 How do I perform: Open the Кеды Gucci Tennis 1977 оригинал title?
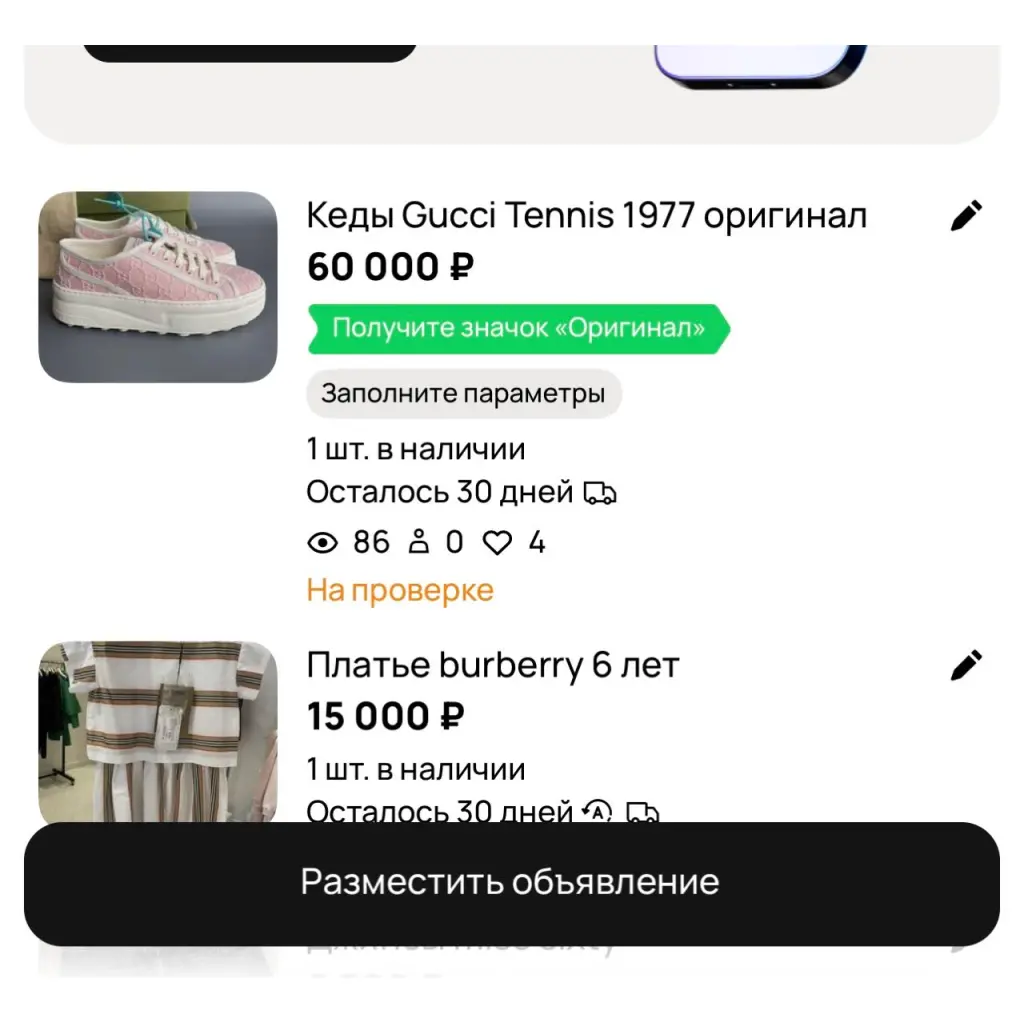tap(586, 215)
